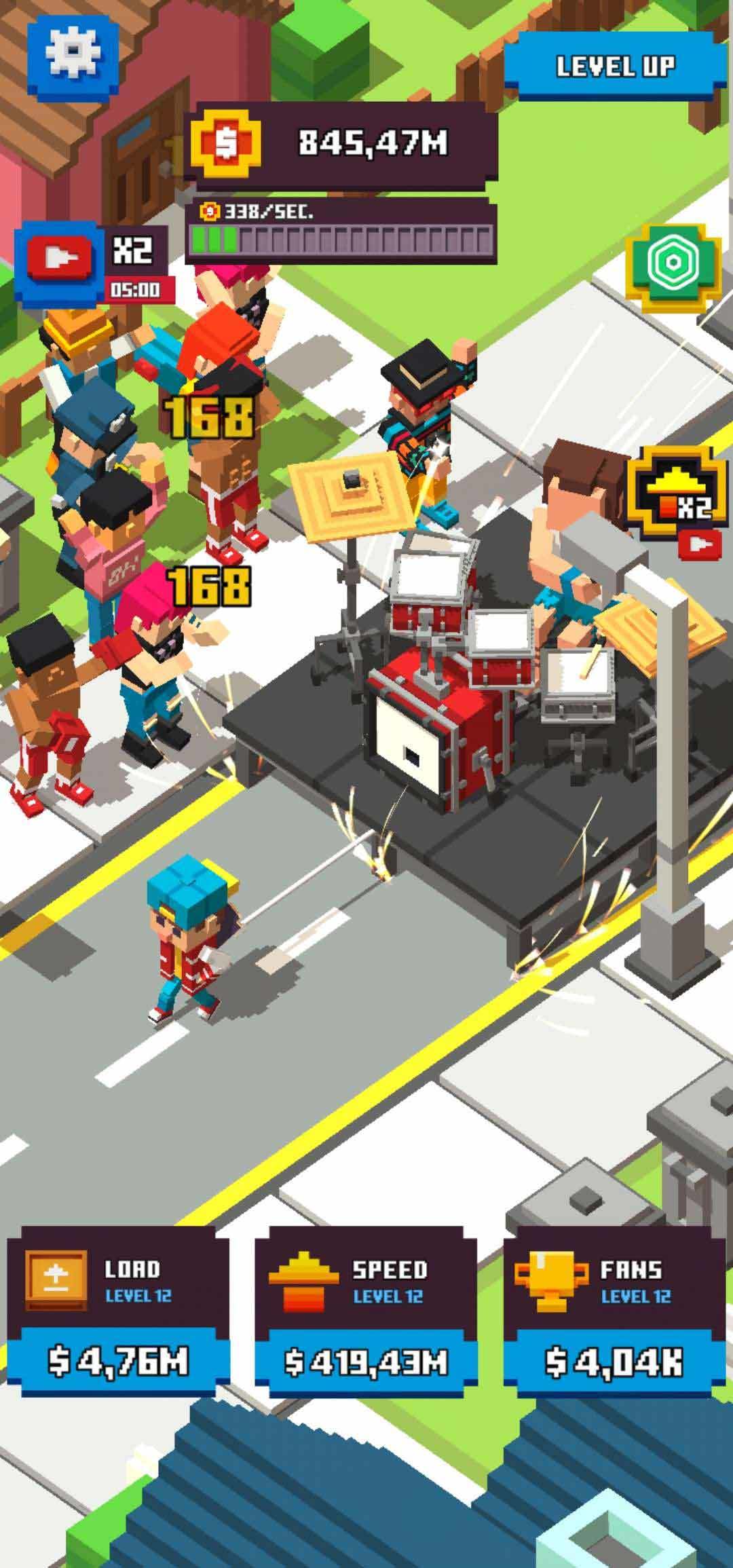Open the settings gear

(x=73, y=52)
